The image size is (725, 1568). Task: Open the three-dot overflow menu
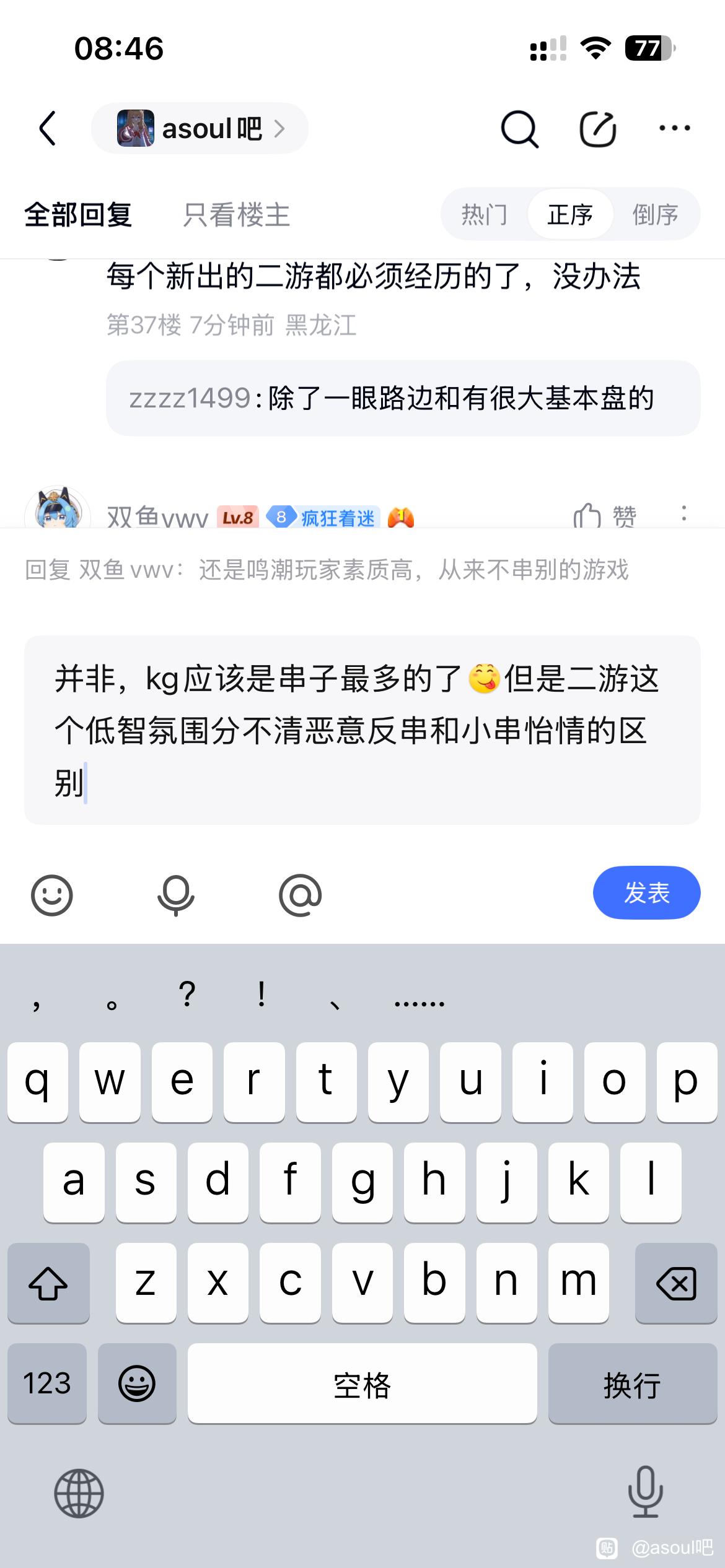click(674, 129)
